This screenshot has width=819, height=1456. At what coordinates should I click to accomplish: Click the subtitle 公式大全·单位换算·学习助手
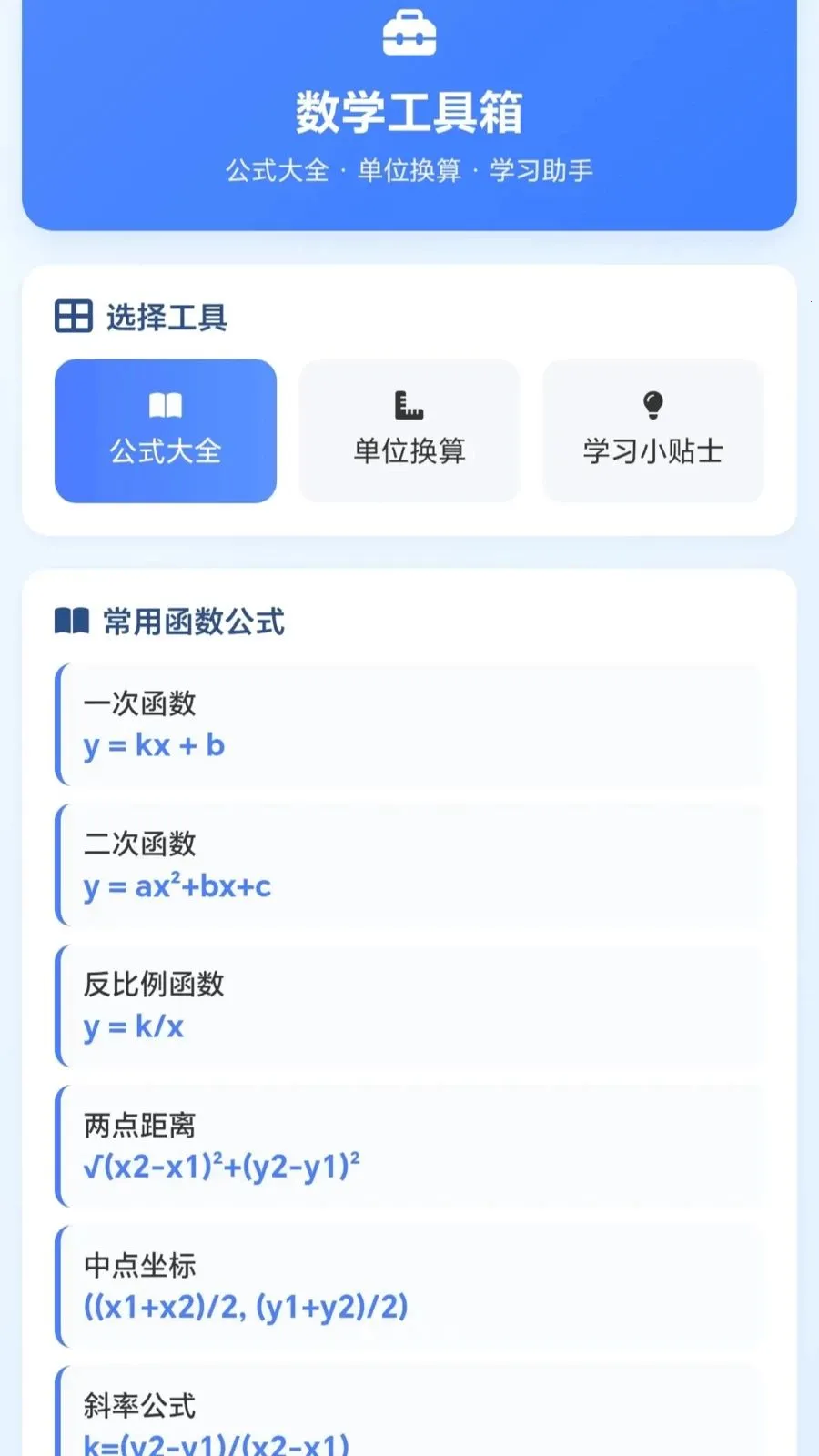click(409, 170)
